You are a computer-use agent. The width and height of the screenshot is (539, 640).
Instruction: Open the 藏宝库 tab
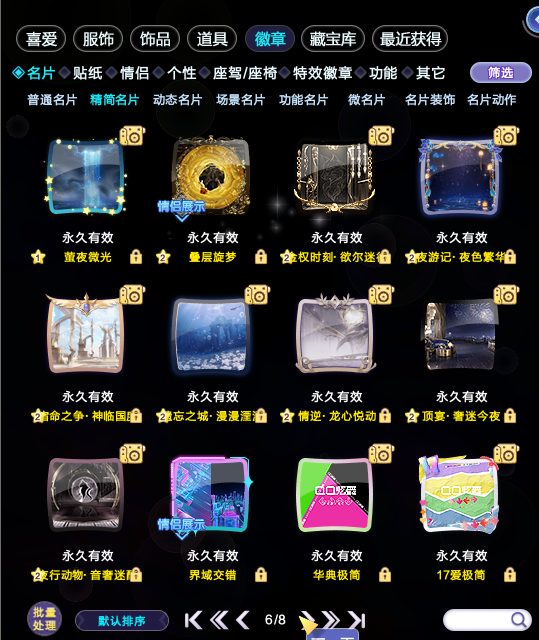pyautogui.click(x=333, y=39)
